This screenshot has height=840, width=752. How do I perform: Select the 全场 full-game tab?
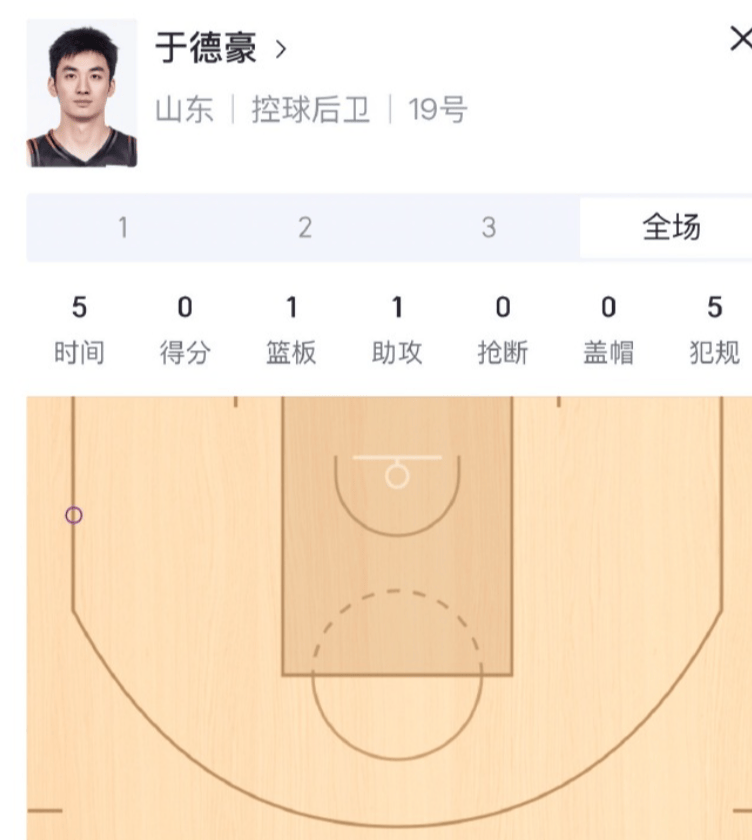[670, 228]
